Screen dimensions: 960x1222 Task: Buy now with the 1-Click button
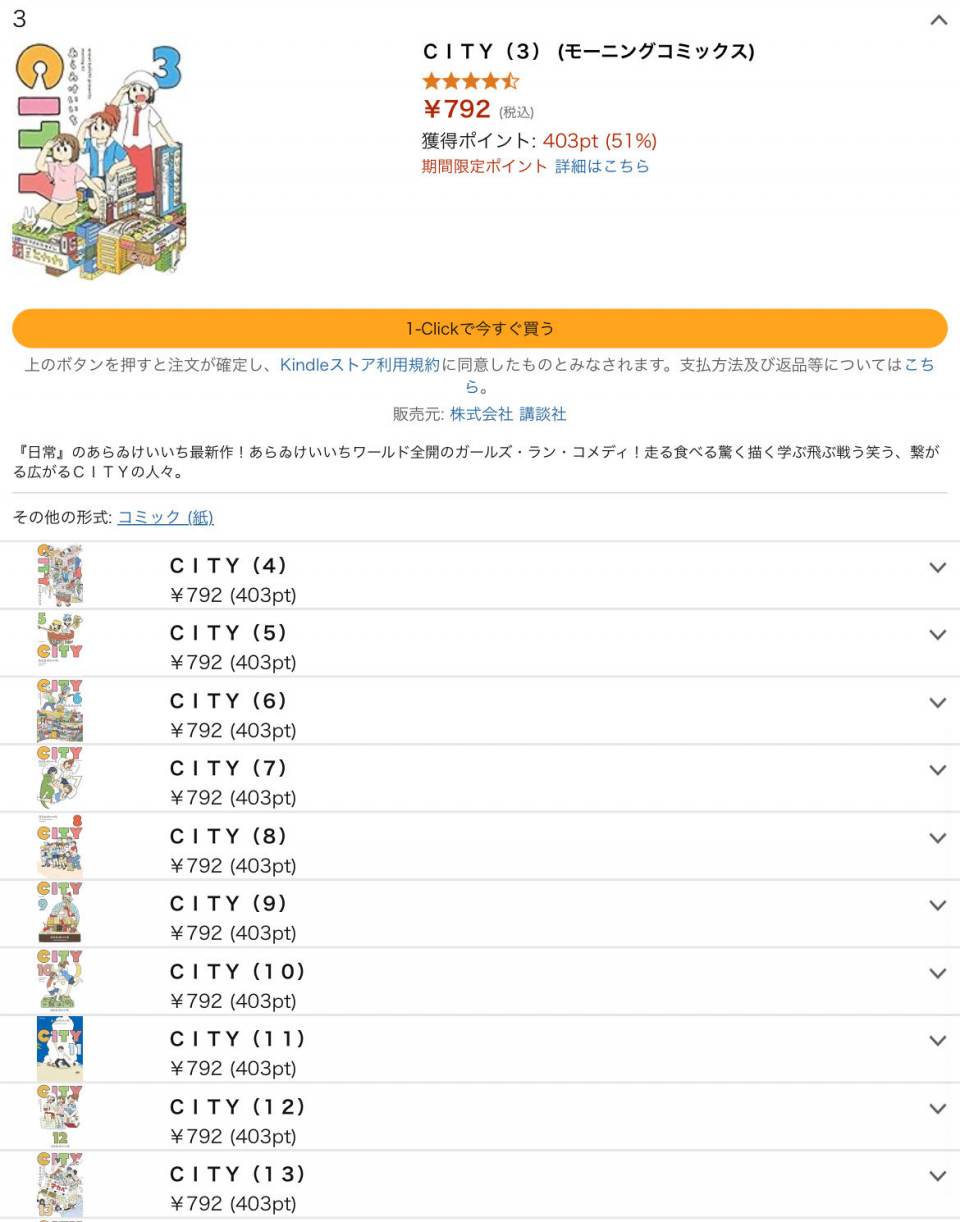coord(480,328)
